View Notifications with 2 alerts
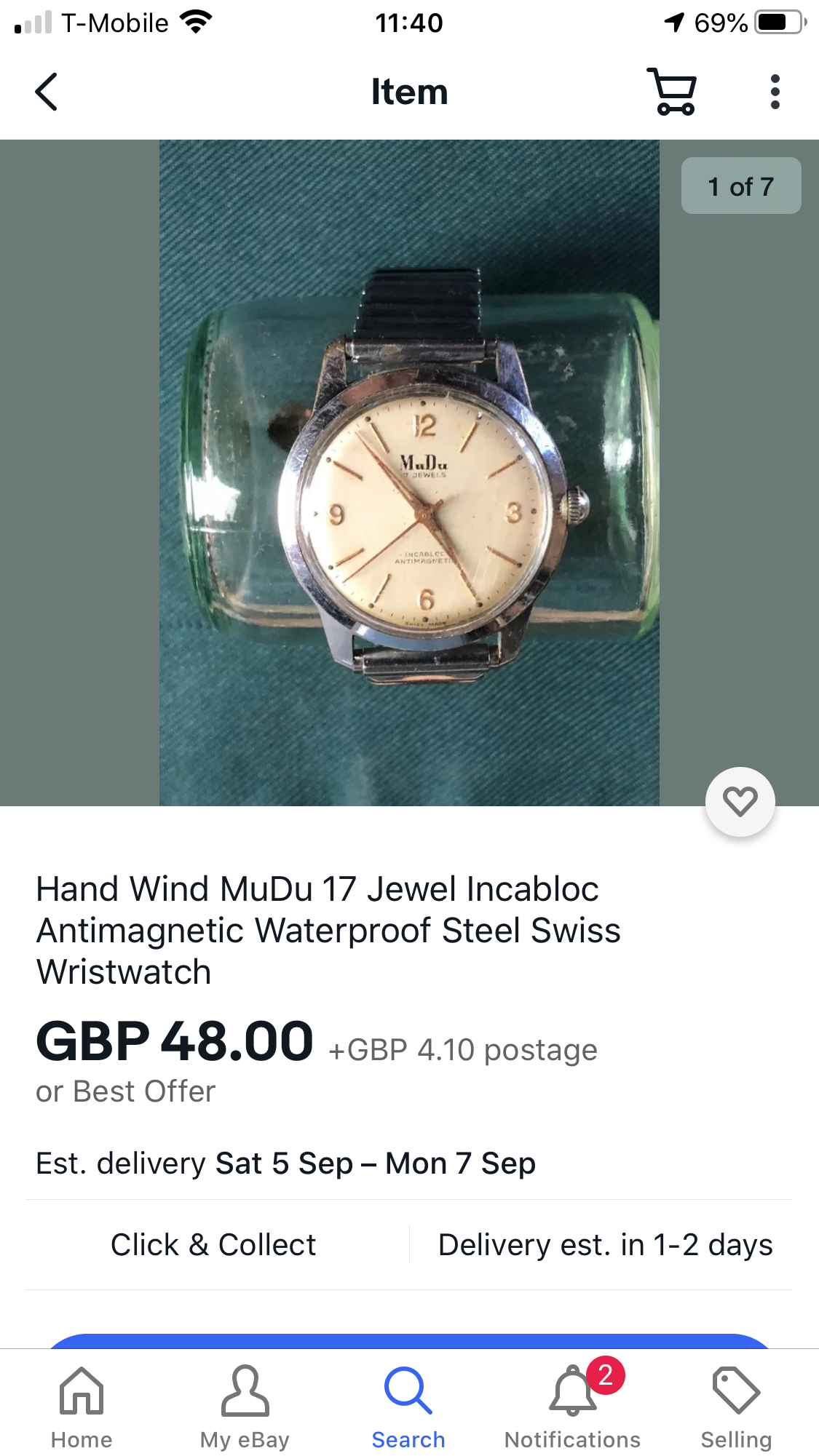819x1456 pixels. tap(573, 1407)
